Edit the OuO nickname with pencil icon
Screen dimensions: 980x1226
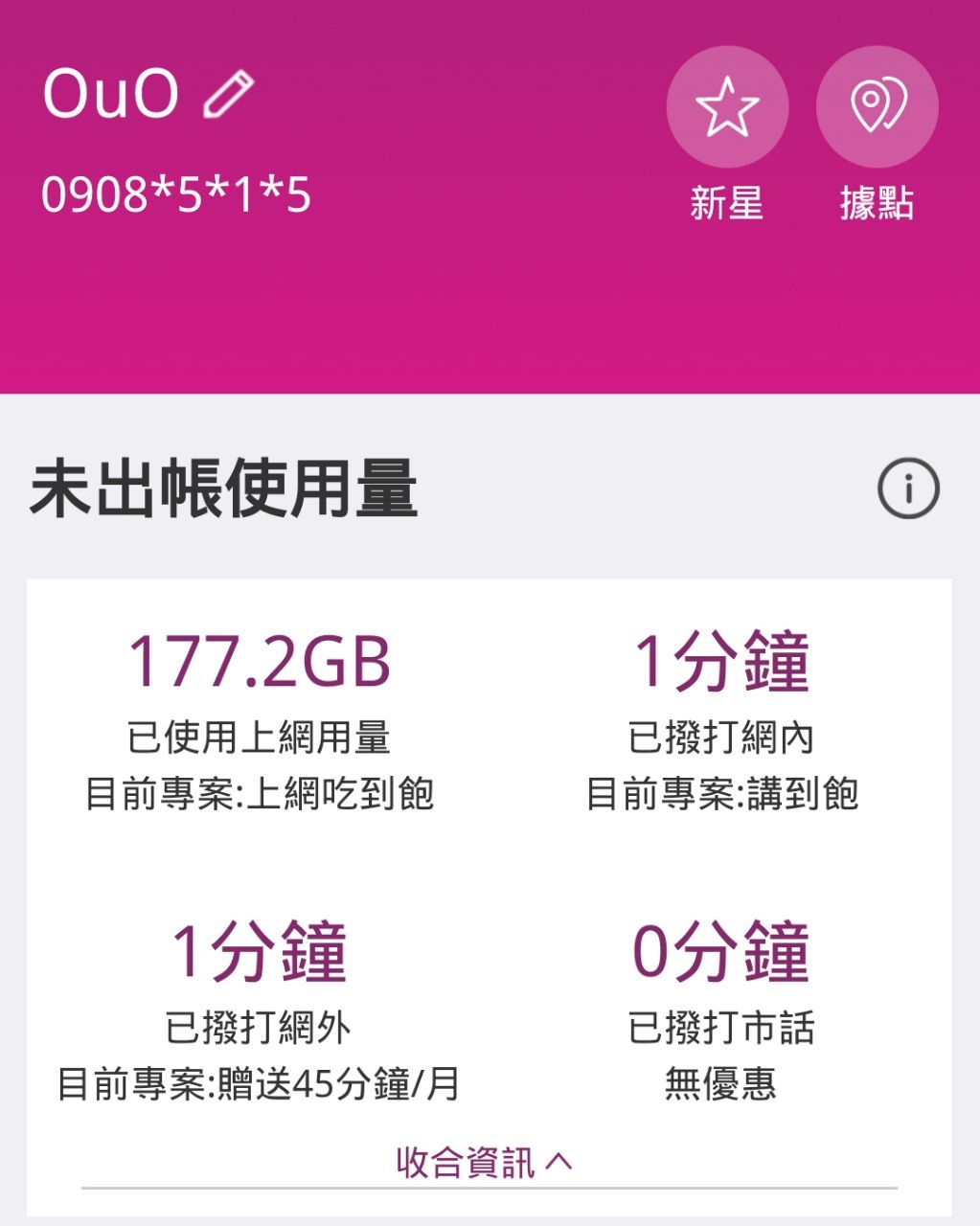point(229,95)
